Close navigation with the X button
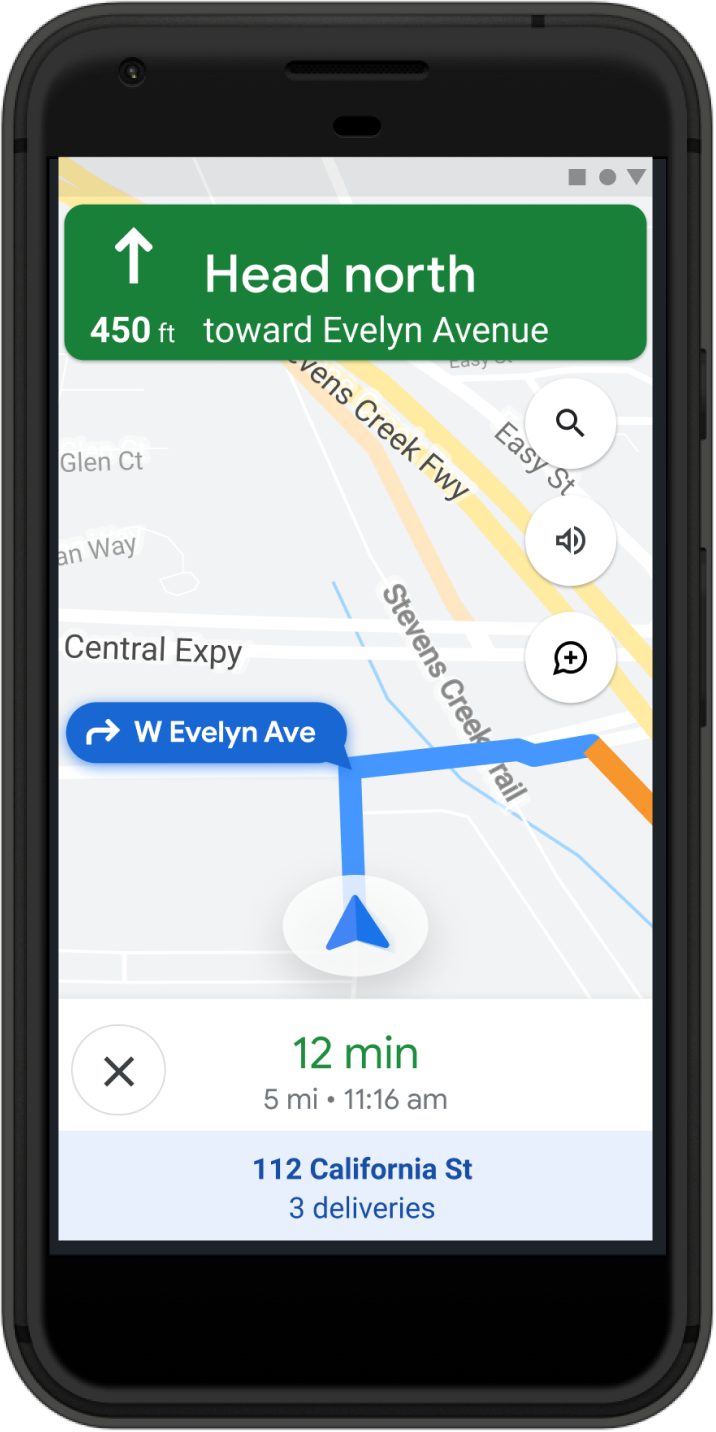Screen dimensions: 716x1432 pyautogui.click(x=119, y=1071)
